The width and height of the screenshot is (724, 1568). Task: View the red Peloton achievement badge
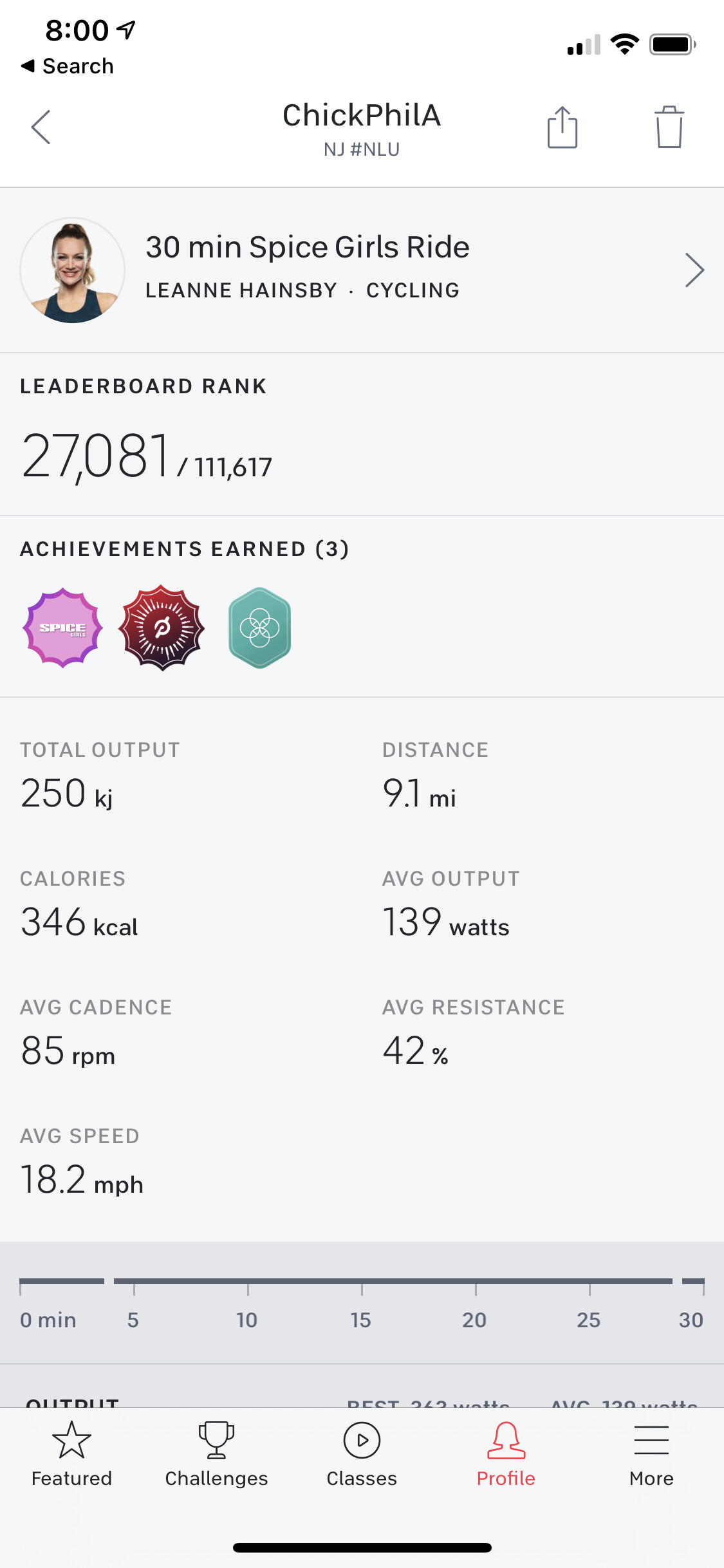(x=162, y=628)
